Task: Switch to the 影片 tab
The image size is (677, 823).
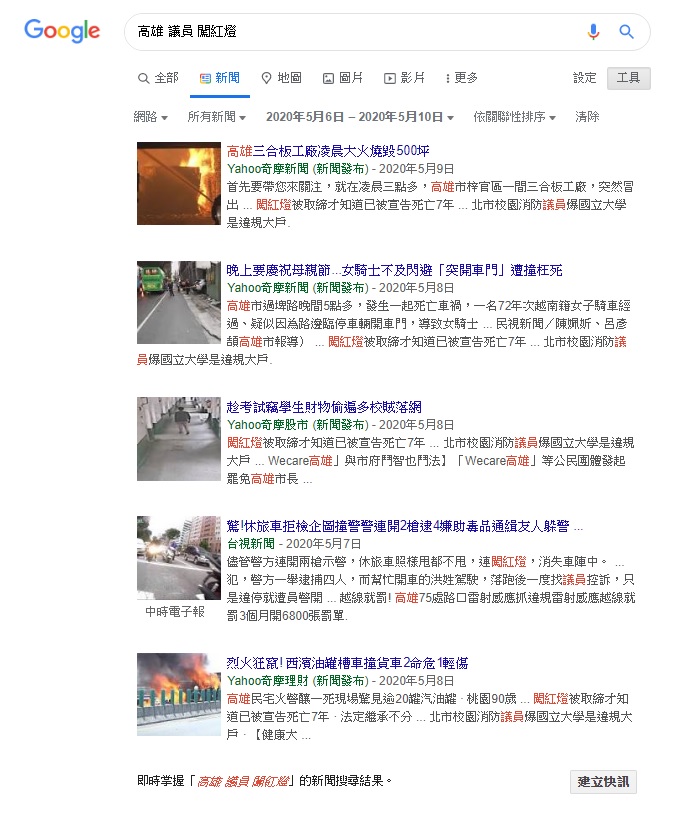Action: 404,78
